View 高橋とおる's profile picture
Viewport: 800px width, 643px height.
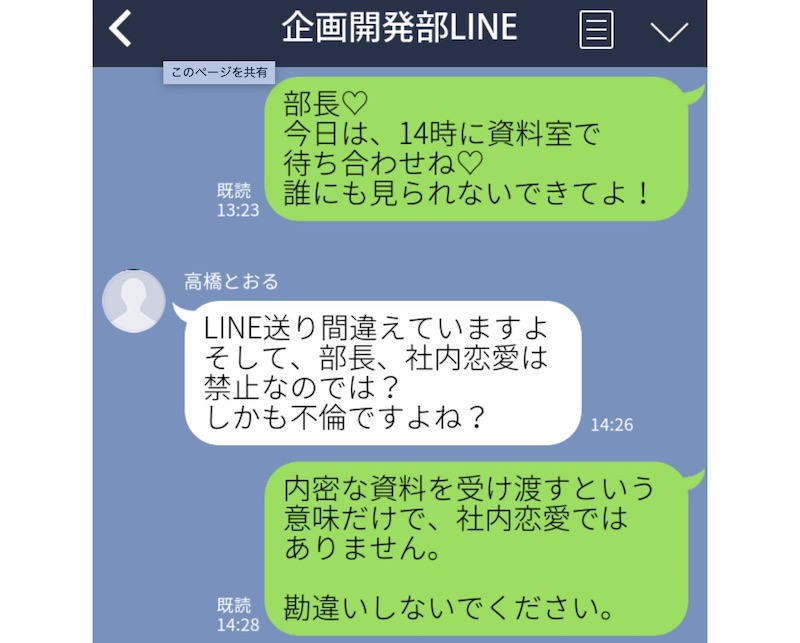pos(134,300)
